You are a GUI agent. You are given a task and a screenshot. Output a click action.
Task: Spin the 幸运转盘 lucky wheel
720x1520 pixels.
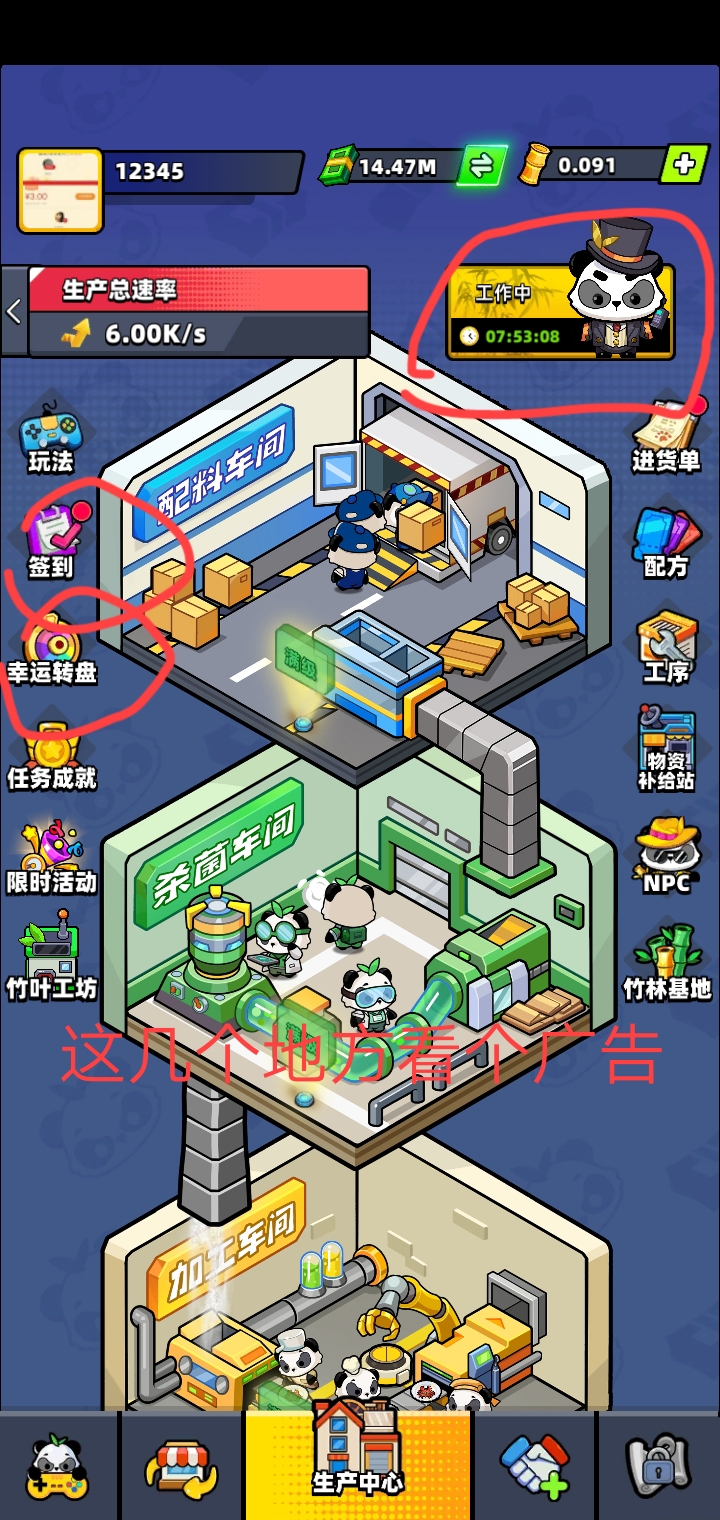point(51,648)
